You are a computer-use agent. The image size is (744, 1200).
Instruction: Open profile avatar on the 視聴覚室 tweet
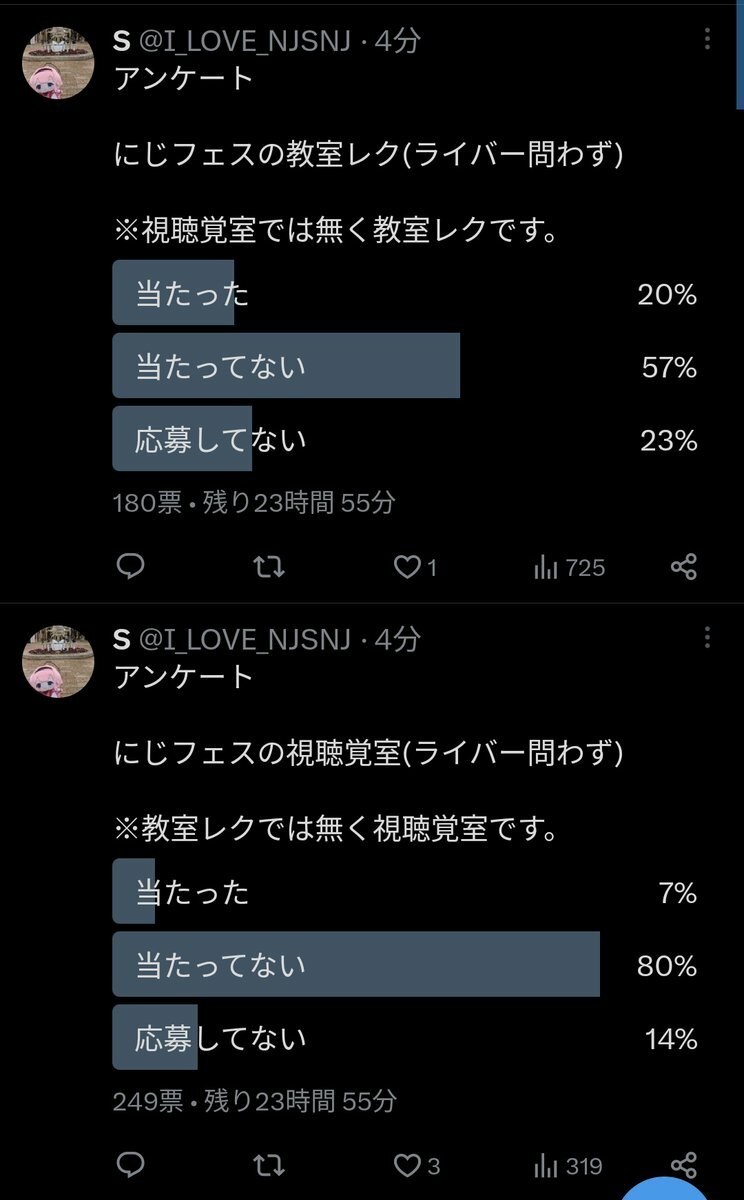point(58,661)
